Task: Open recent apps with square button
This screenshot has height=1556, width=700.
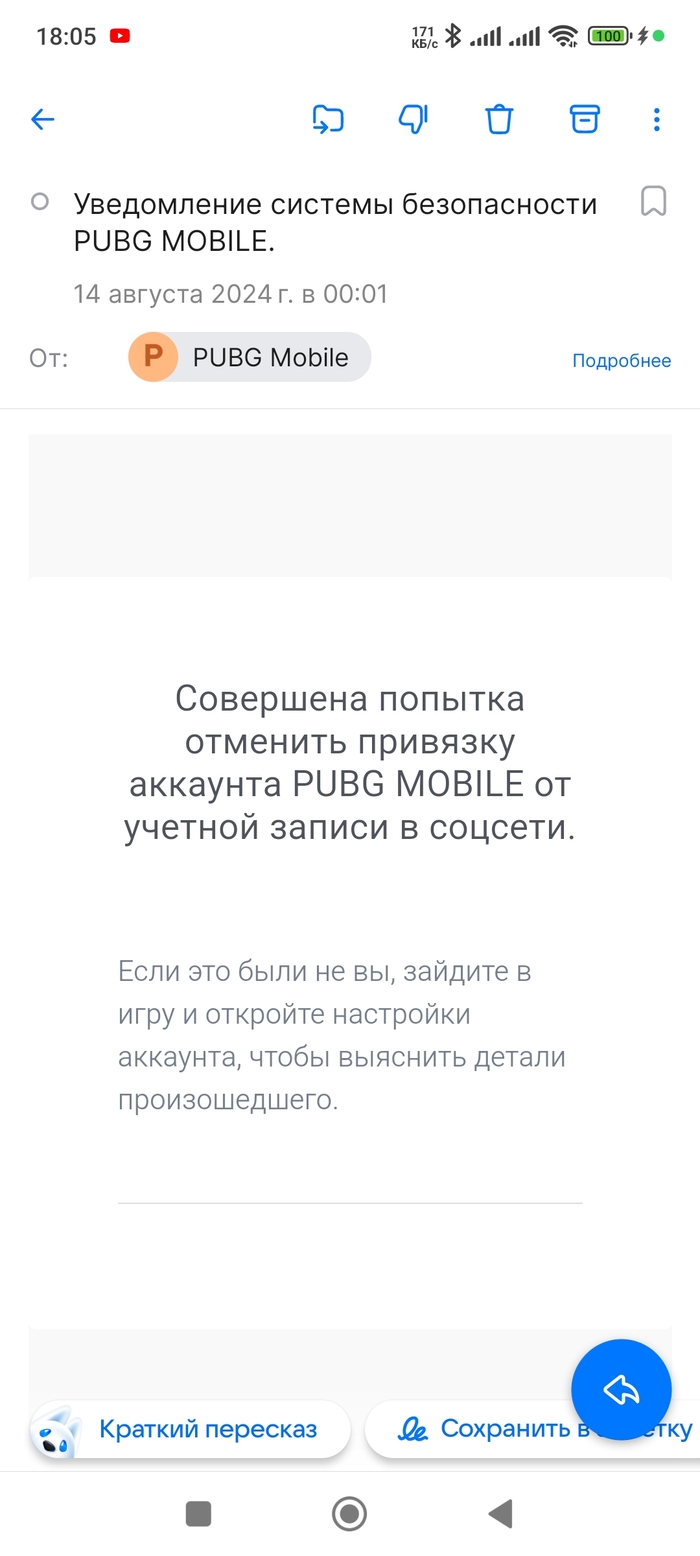Action: [x=198, y=1514]
